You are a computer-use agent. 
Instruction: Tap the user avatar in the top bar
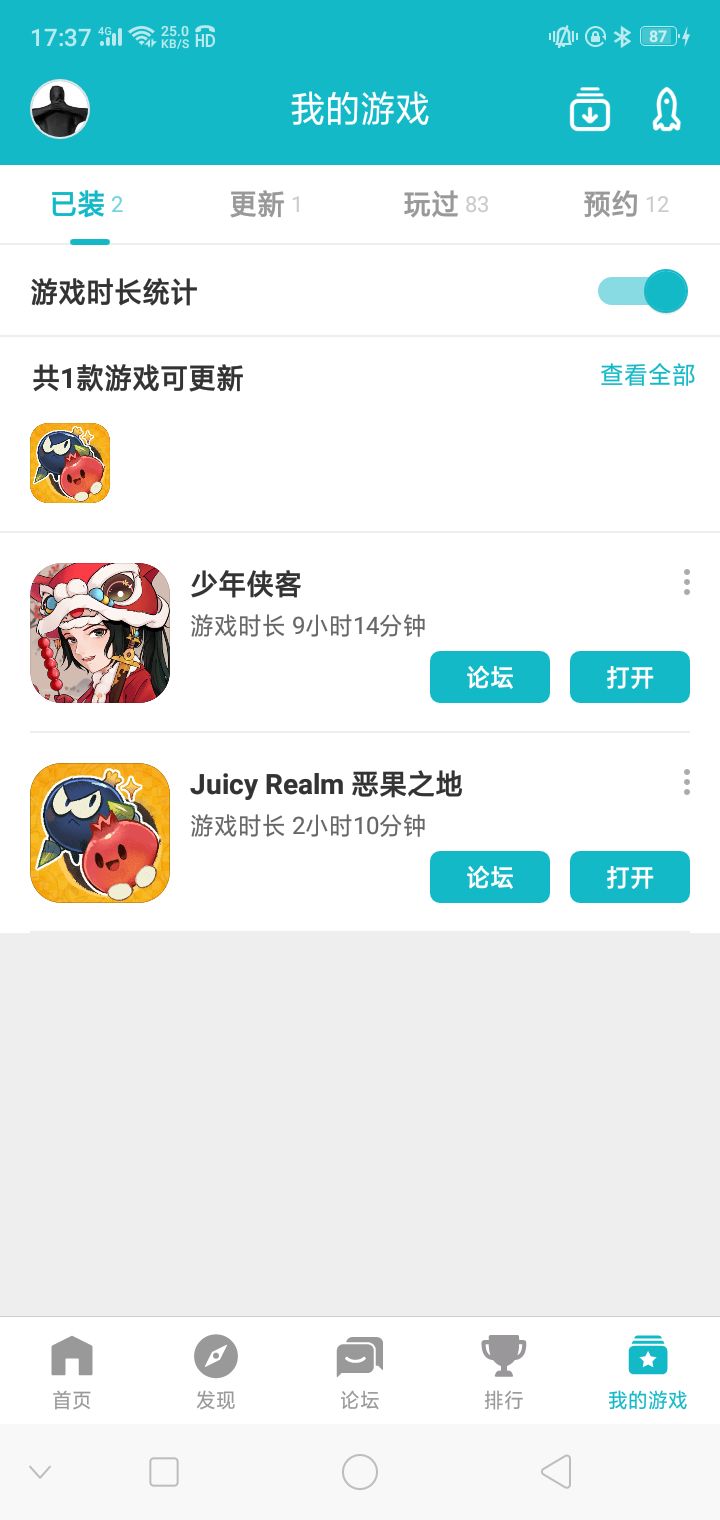pyautogui.click(x=58, y=108)
